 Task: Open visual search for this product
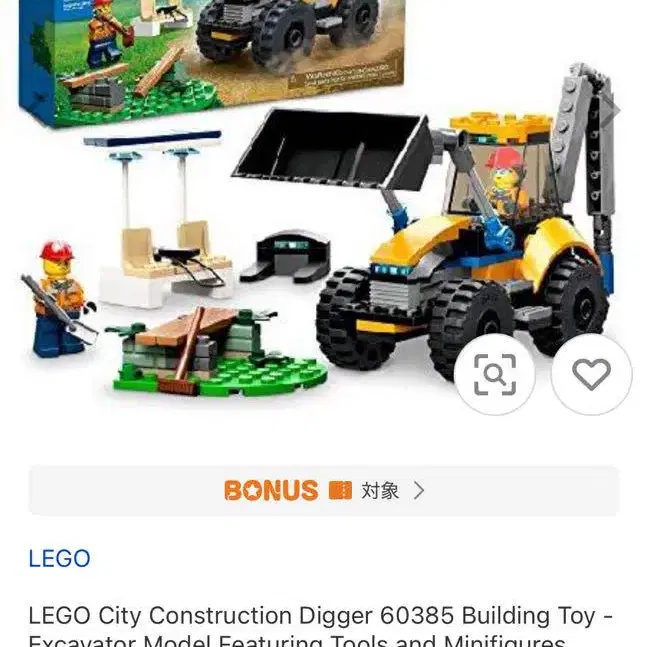(x=494, y=374)
